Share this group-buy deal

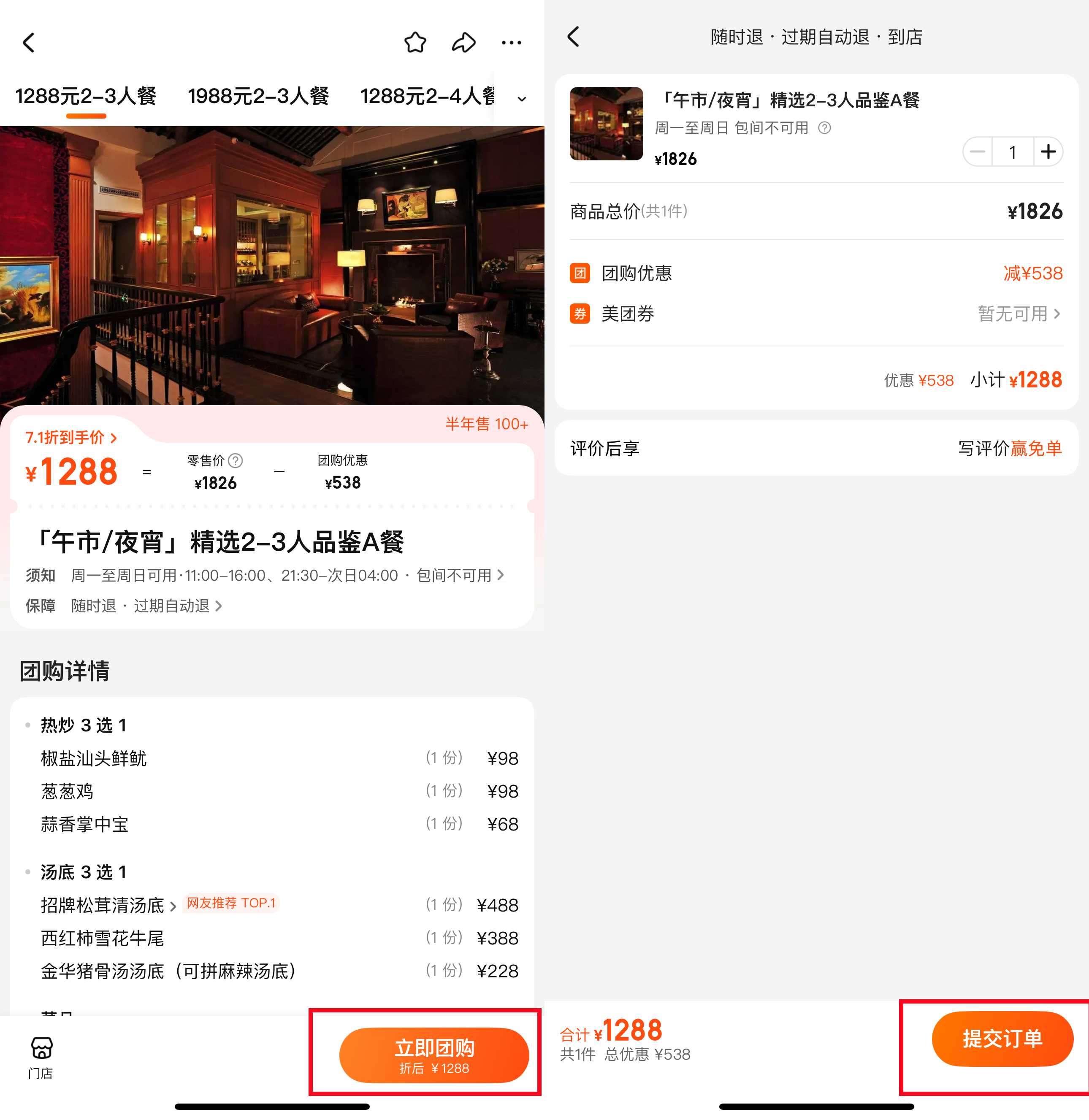pos(463,43)
